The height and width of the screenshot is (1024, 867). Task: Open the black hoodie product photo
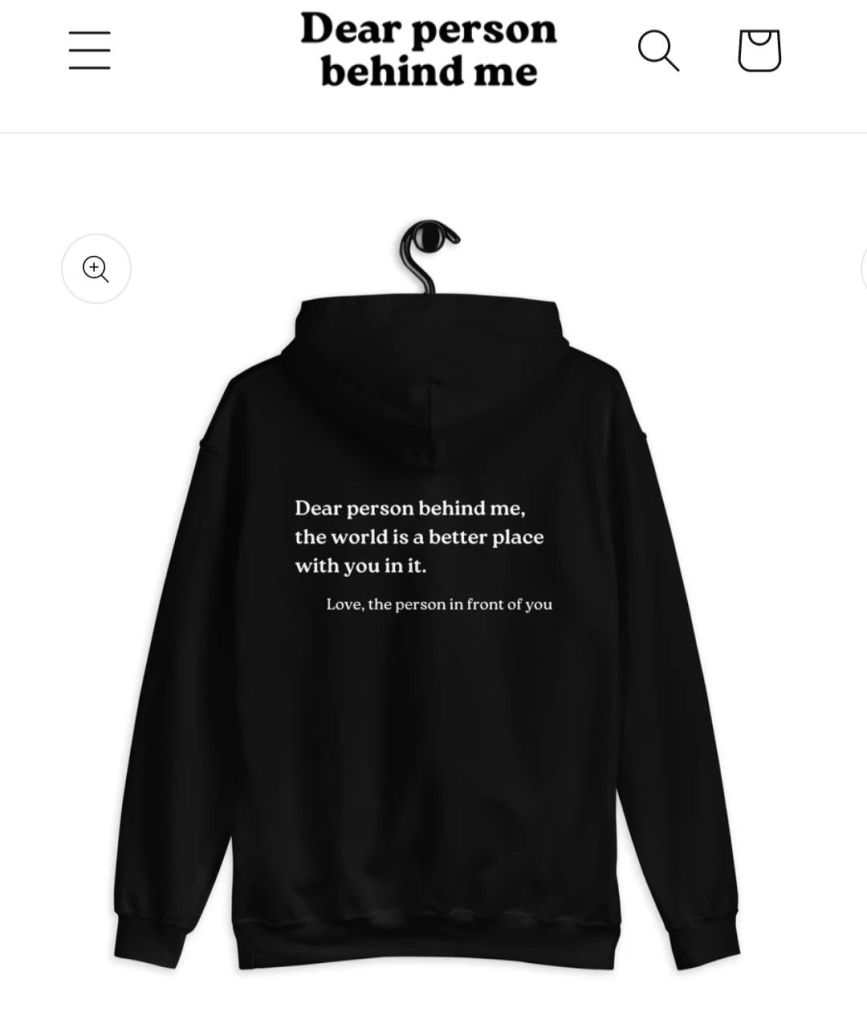pyautogui.click(x=428, y=620)
